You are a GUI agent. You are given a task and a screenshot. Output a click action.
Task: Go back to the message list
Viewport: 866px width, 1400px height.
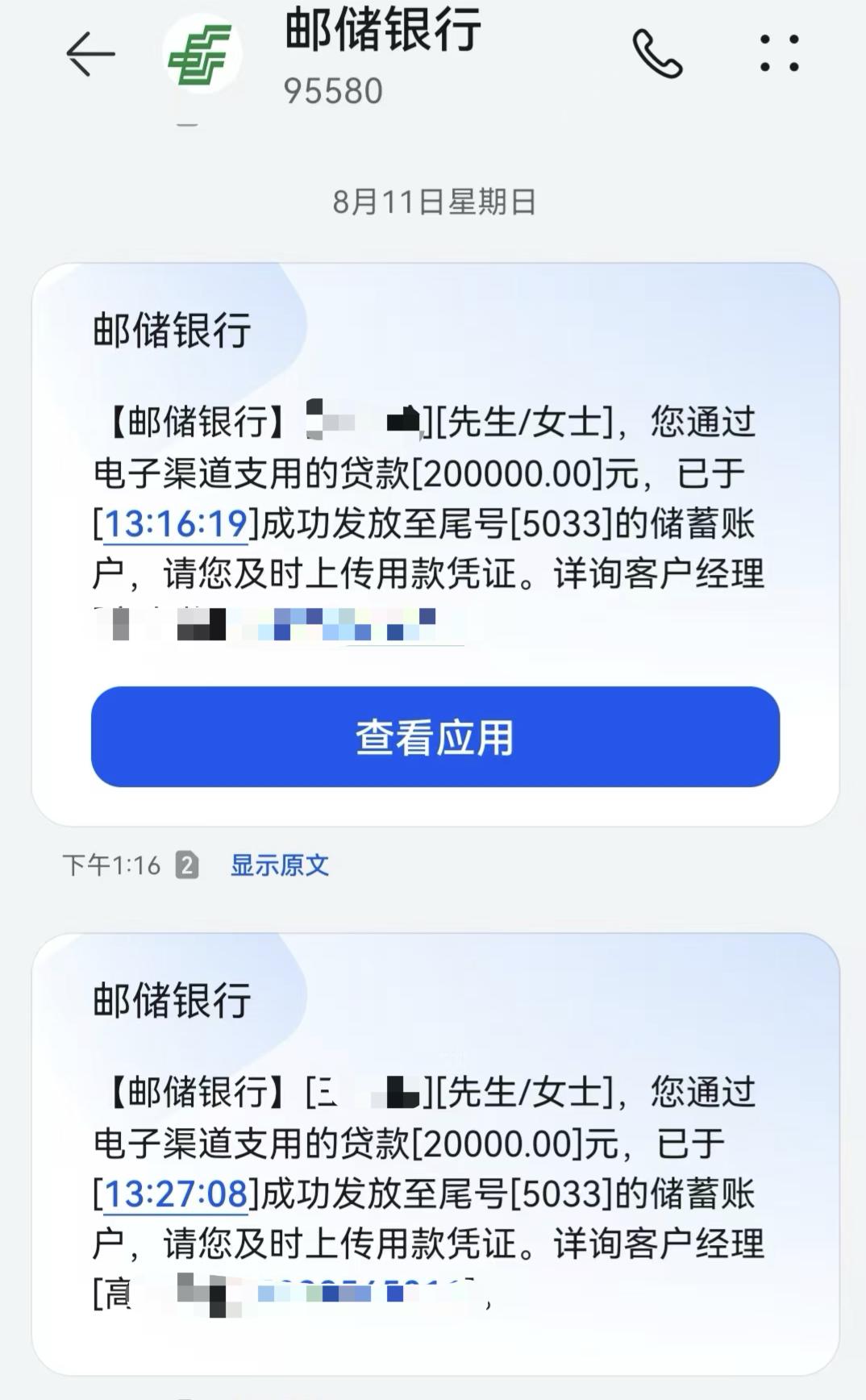tap(90, 54)
